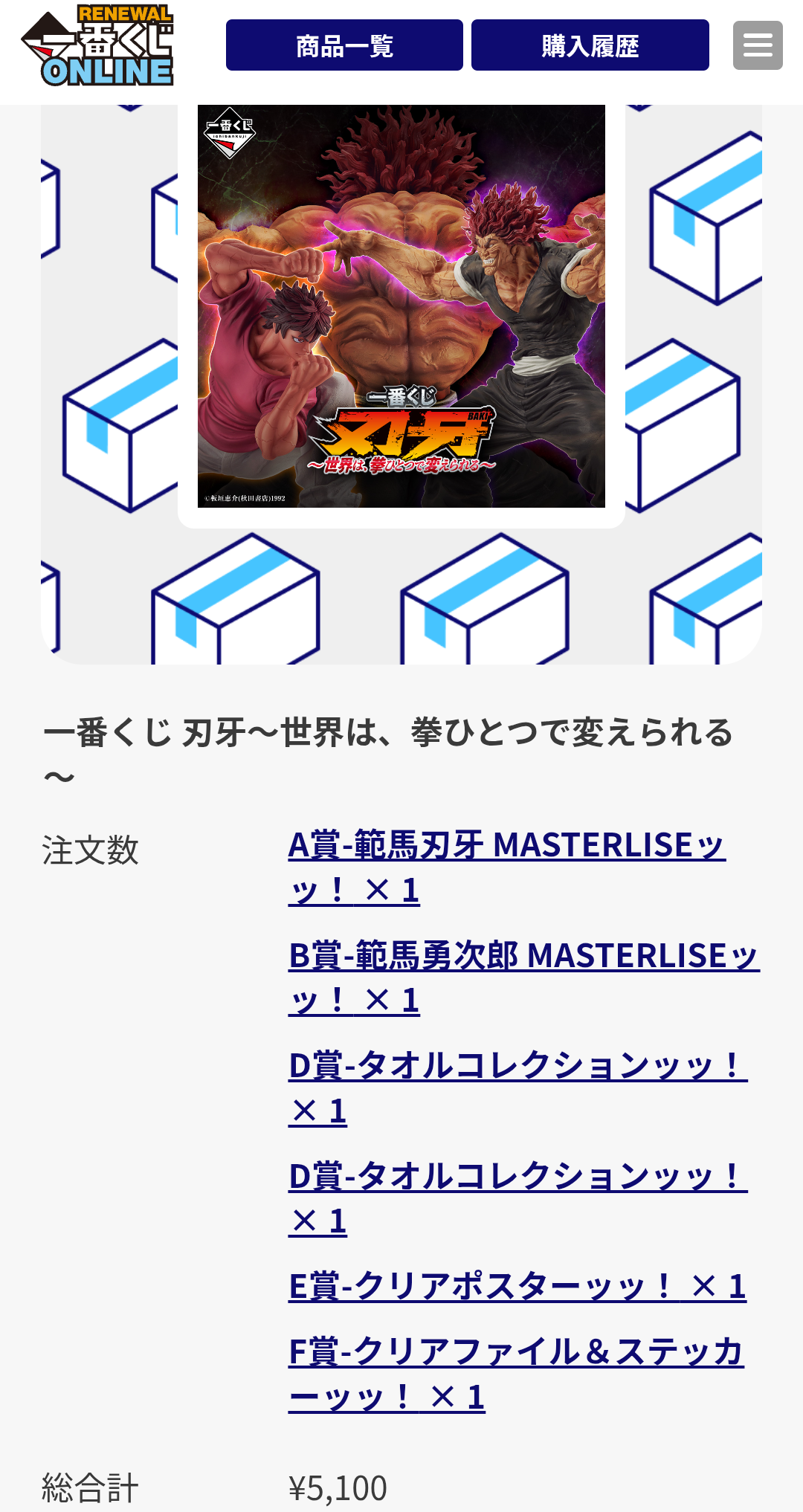Open the 商品一覧 product list page

click(x=345, y=45)
